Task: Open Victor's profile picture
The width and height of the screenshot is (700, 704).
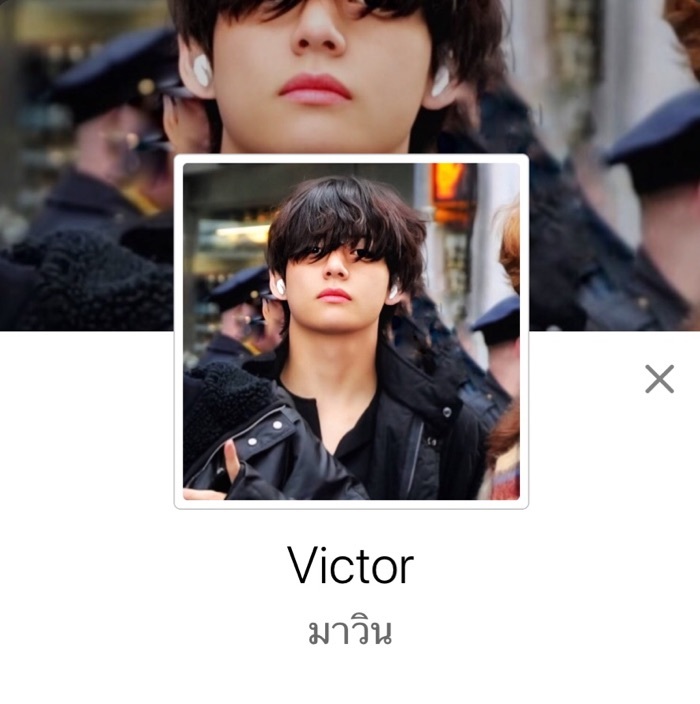Action: coord(351,332)
